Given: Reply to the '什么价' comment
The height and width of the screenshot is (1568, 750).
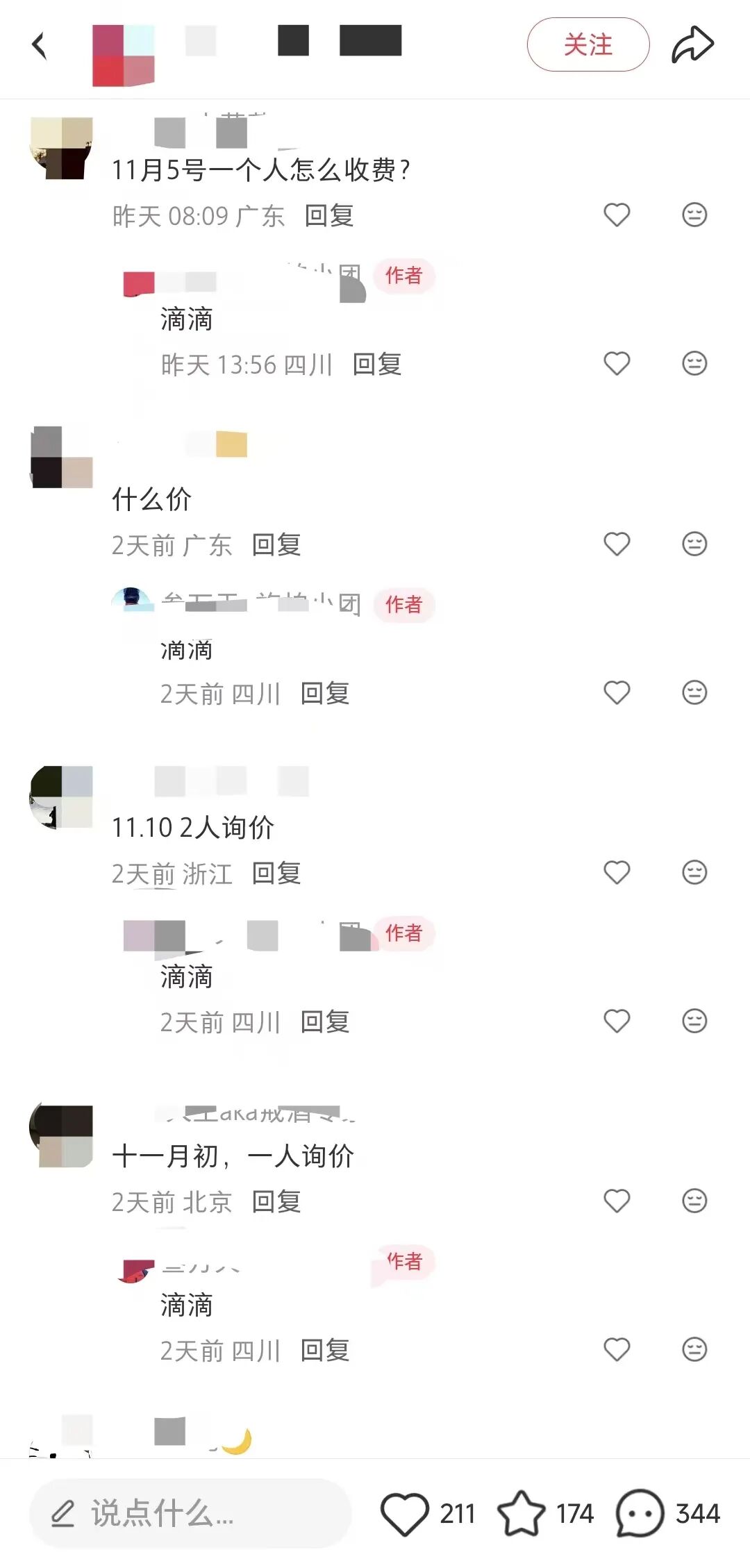Looking at the screenshot, I should point(276,545).
